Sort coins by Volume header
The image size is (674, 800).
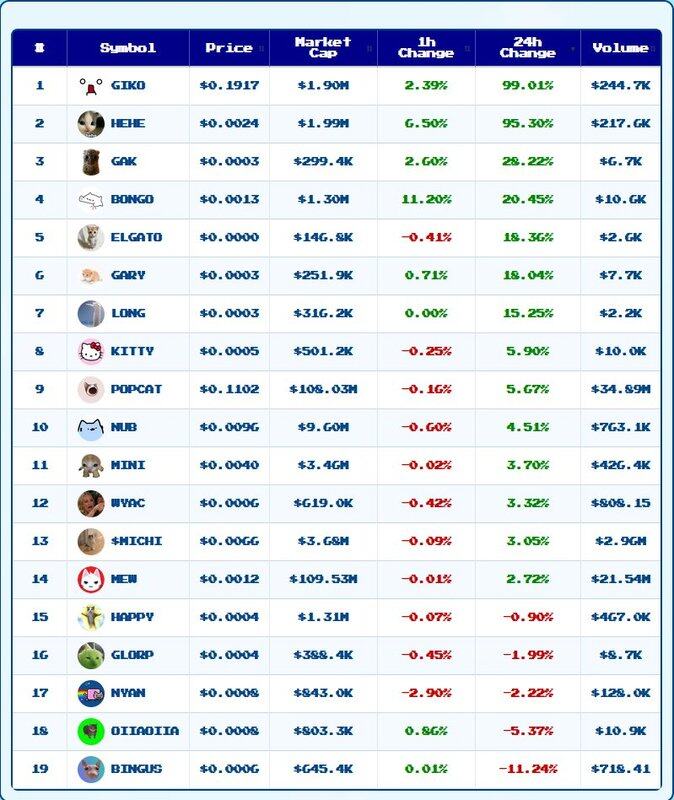(620, 48)
